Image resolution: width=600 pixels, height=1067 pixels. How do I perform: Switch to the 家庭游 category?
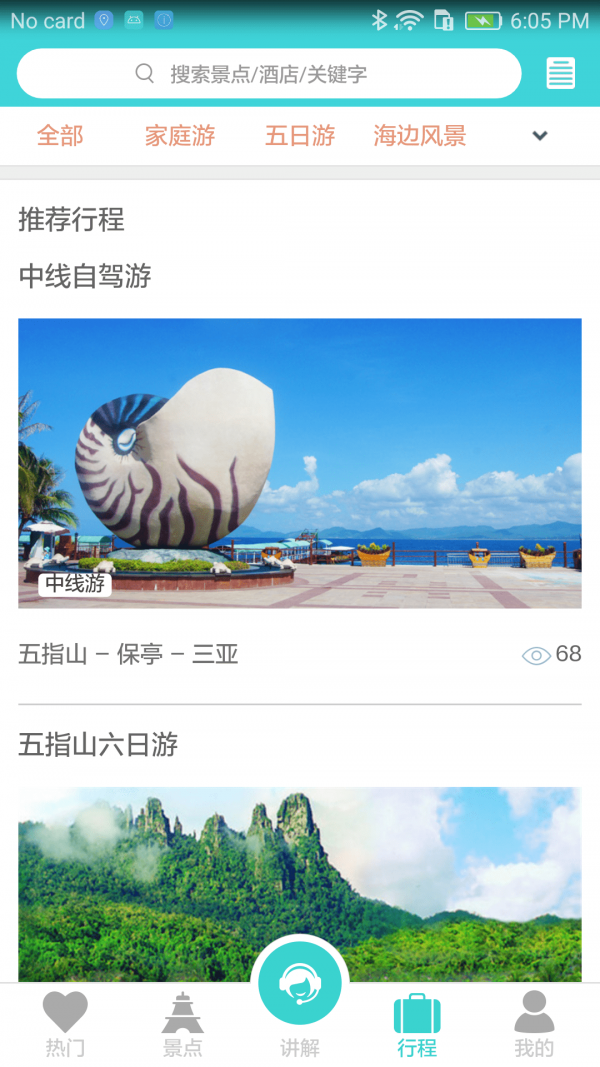pos(180,136)
